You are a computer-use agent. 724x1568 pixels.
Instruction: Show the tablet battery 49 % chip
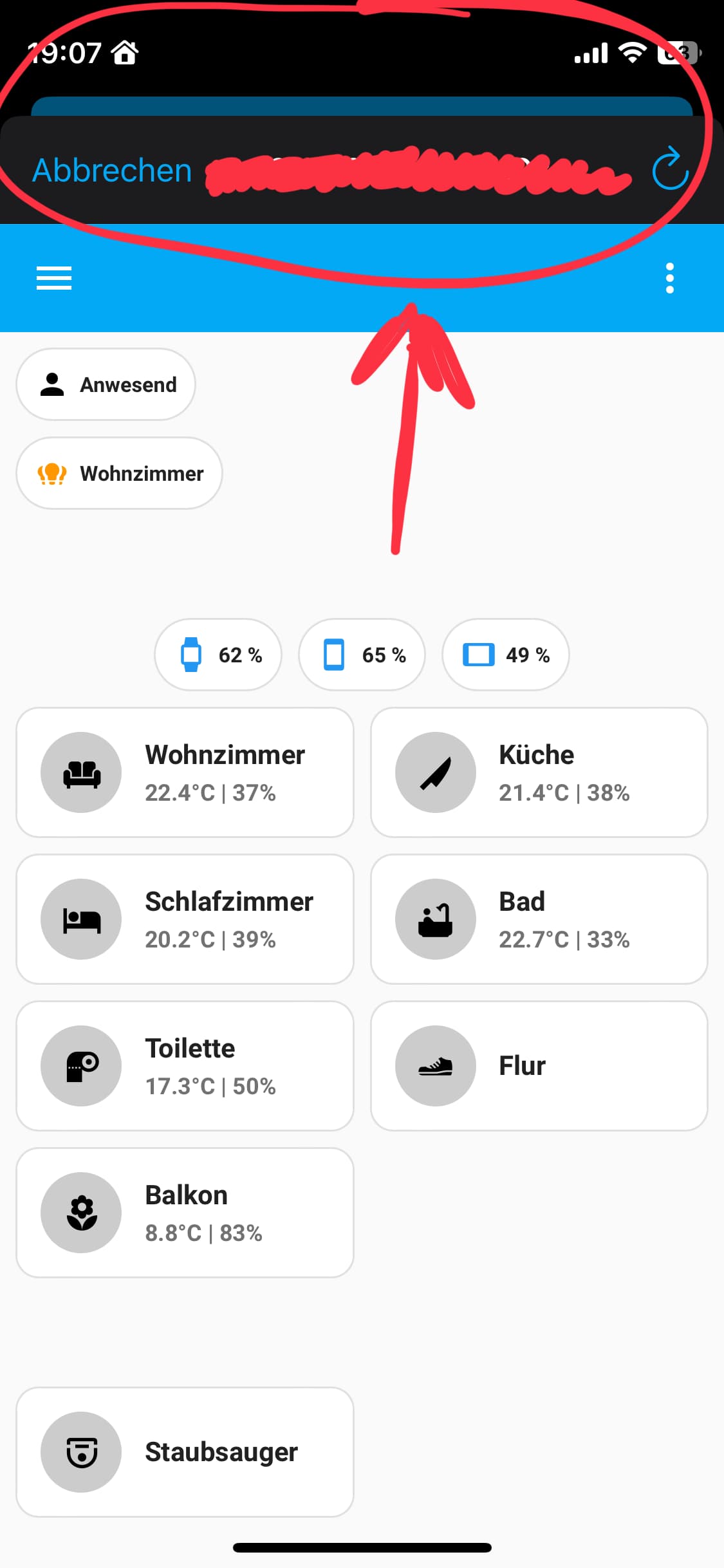pyautogui.click(x=505, y=655)
